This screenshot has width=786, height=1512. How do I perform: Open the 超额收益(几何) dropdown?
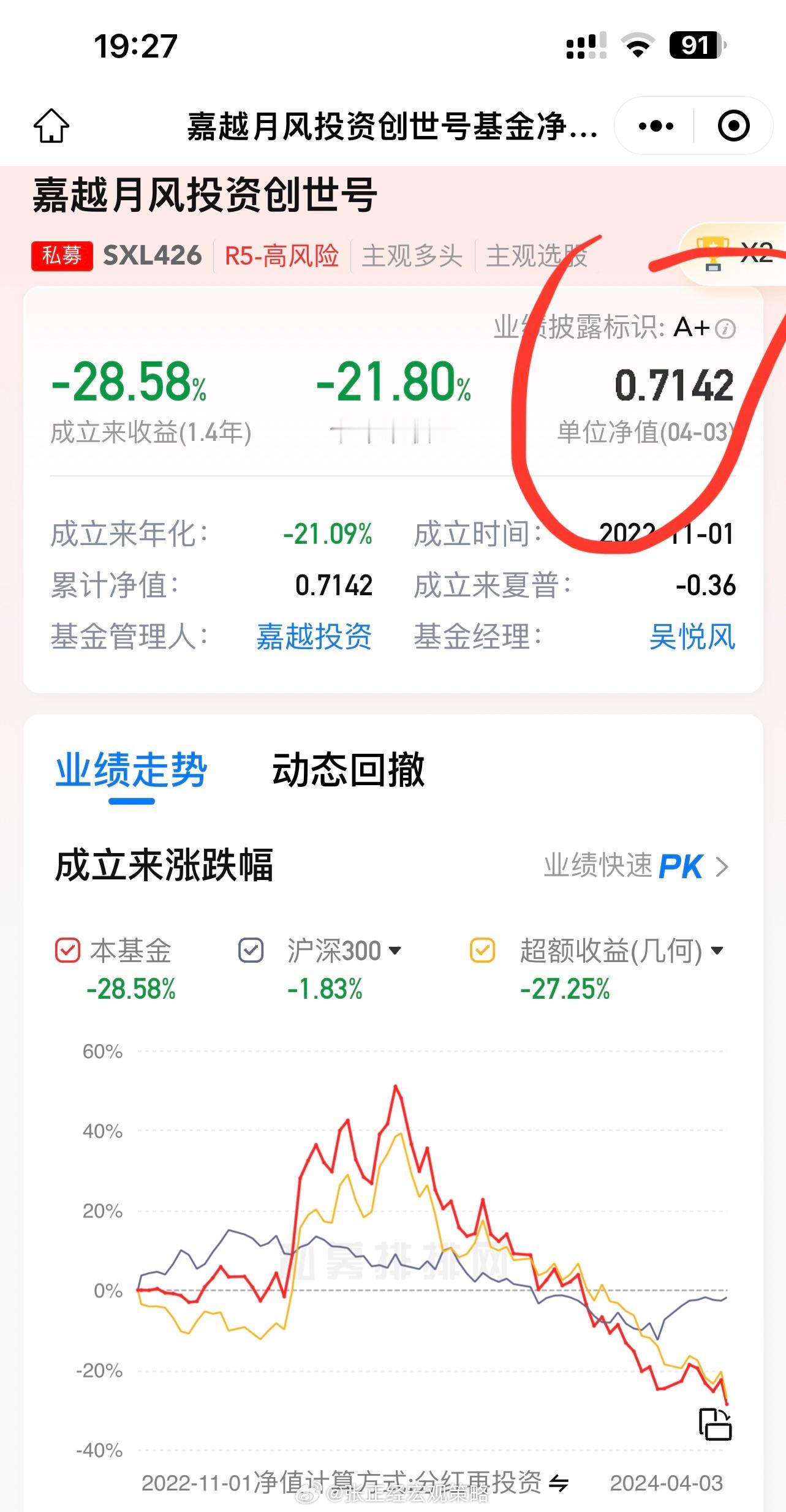click(x=717, y=950)
